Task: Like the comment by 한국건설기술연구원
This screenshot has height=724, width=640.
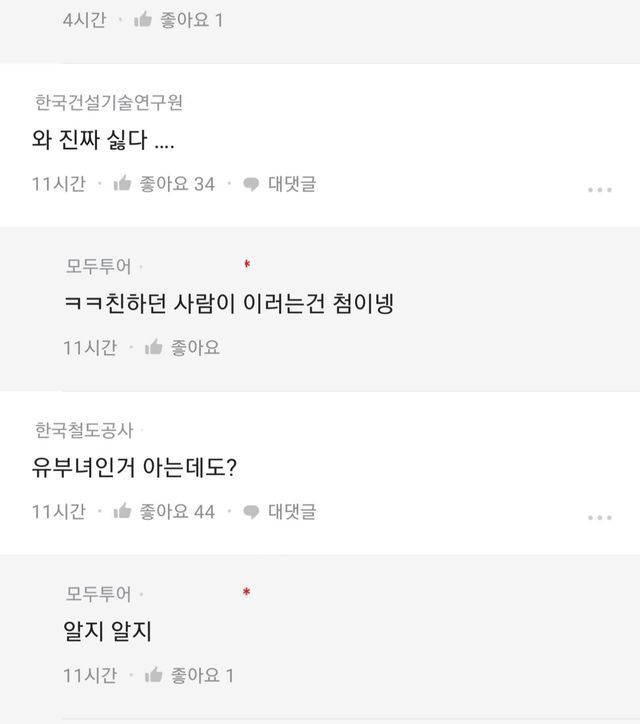Action: 164,184
